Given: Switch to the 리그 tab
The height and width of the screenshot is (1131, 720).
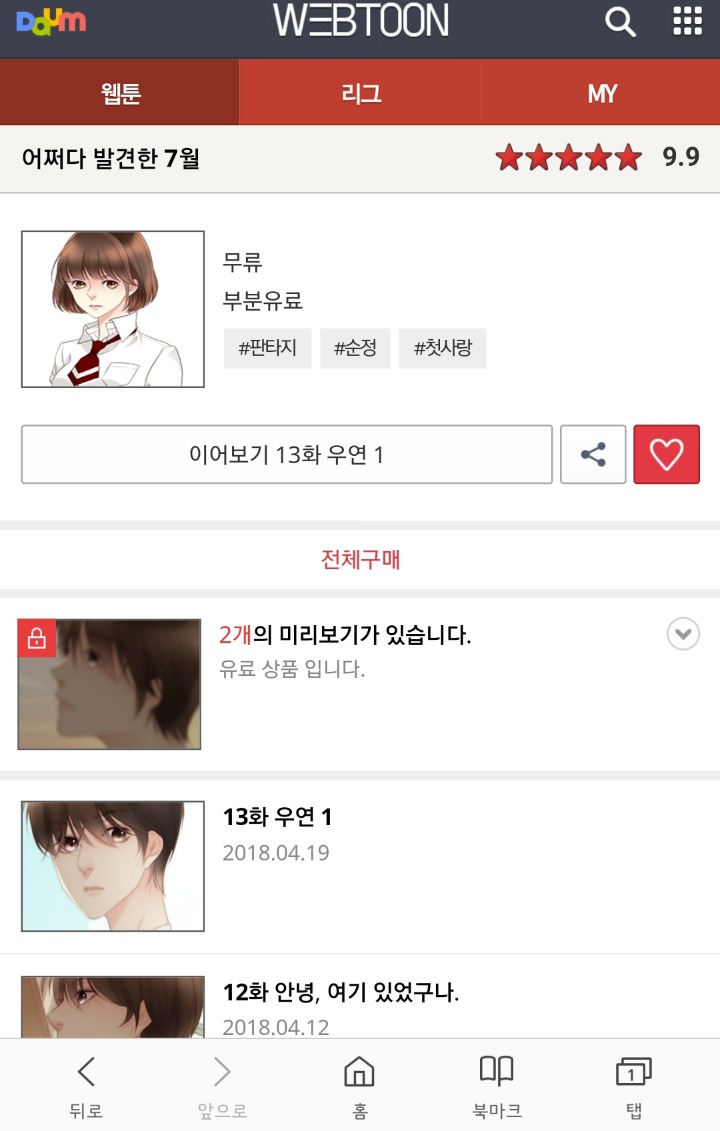Looking at the screenshot, I should click(360, 93).
